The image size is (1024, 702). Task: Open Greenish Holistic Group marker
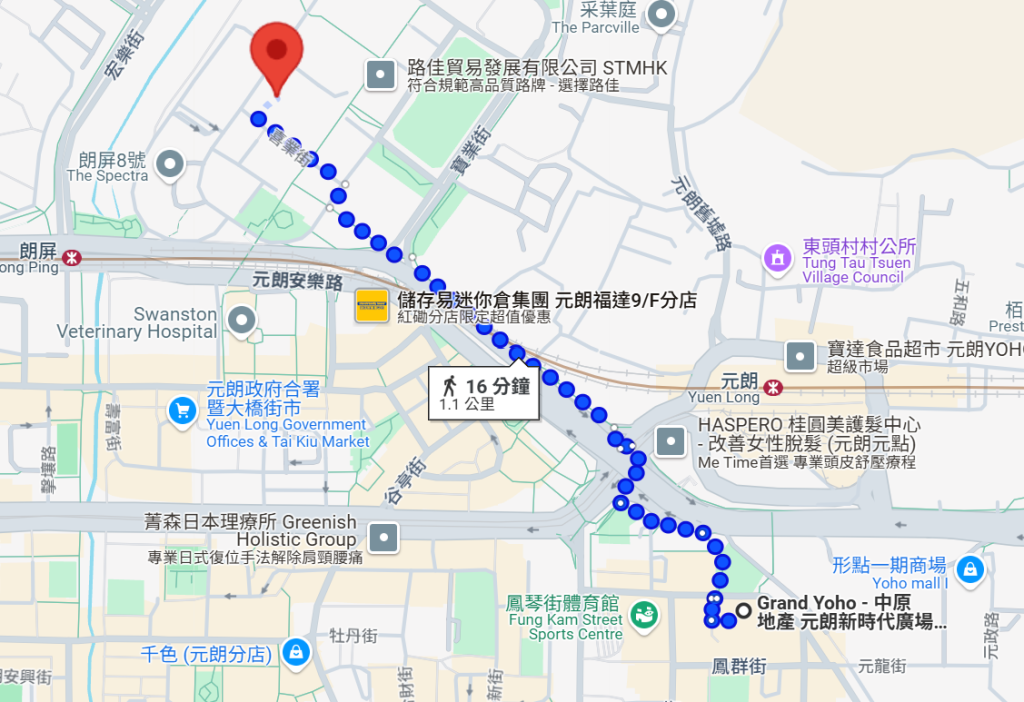(383, 540)
